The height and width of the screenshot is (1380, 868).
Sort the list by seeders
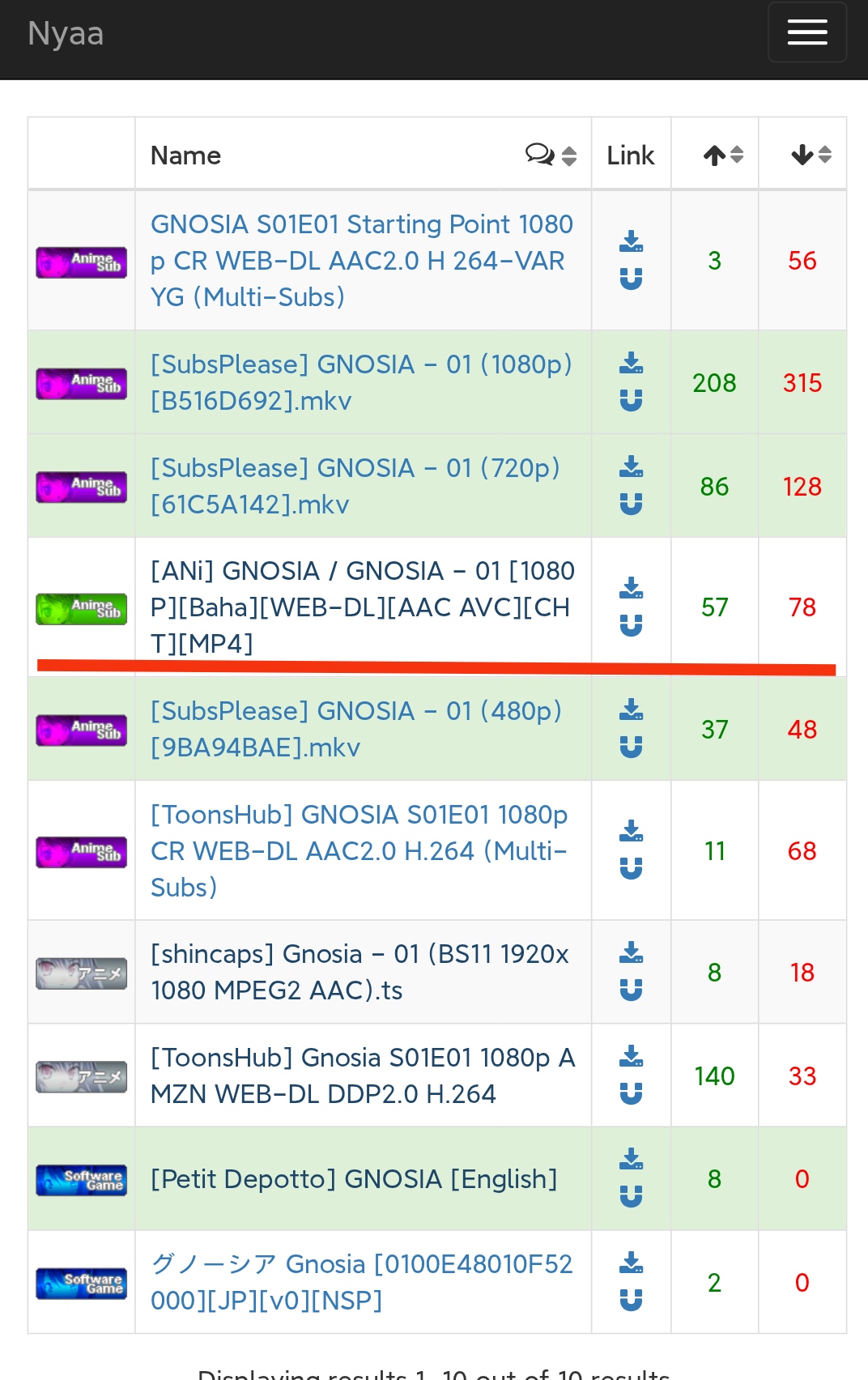722,155
